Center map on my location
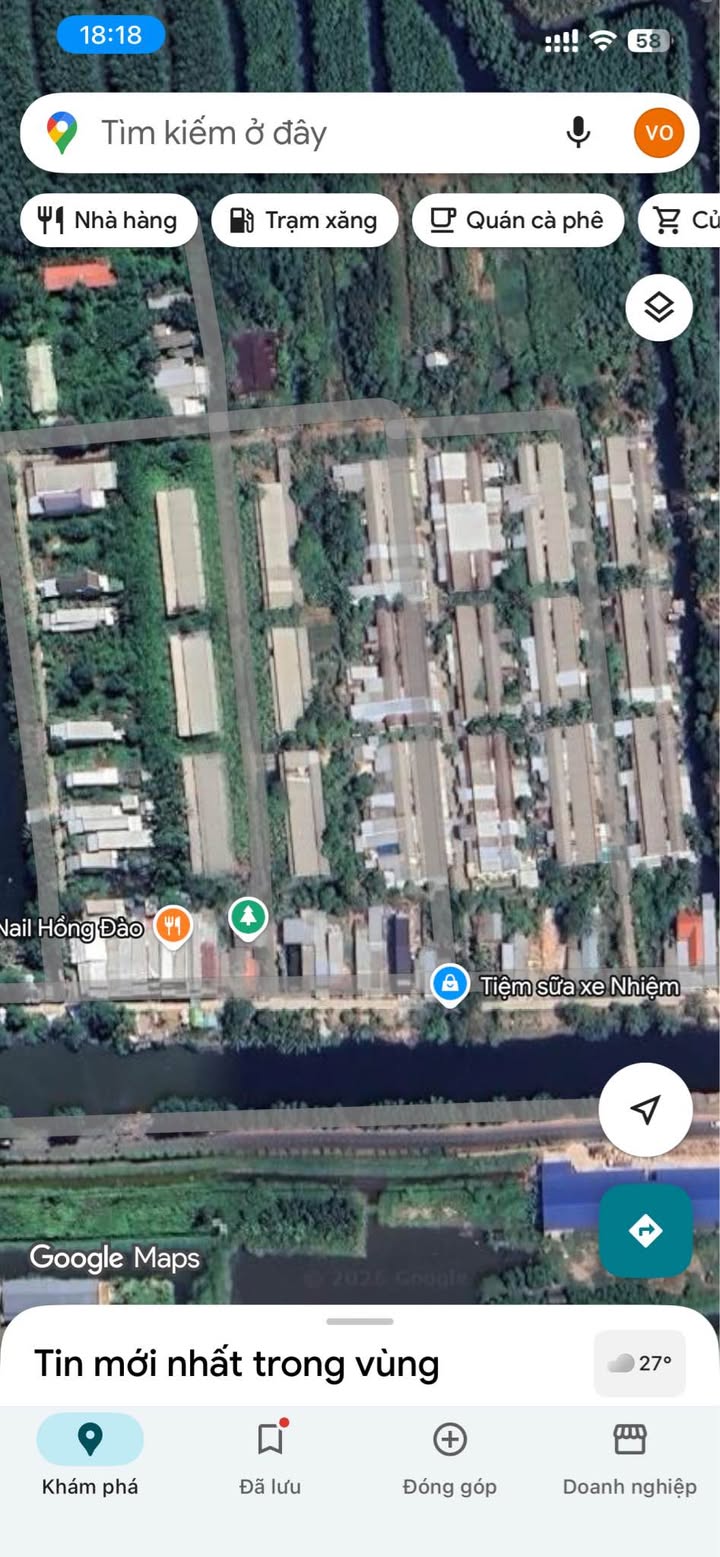 tap(645, 1109)
